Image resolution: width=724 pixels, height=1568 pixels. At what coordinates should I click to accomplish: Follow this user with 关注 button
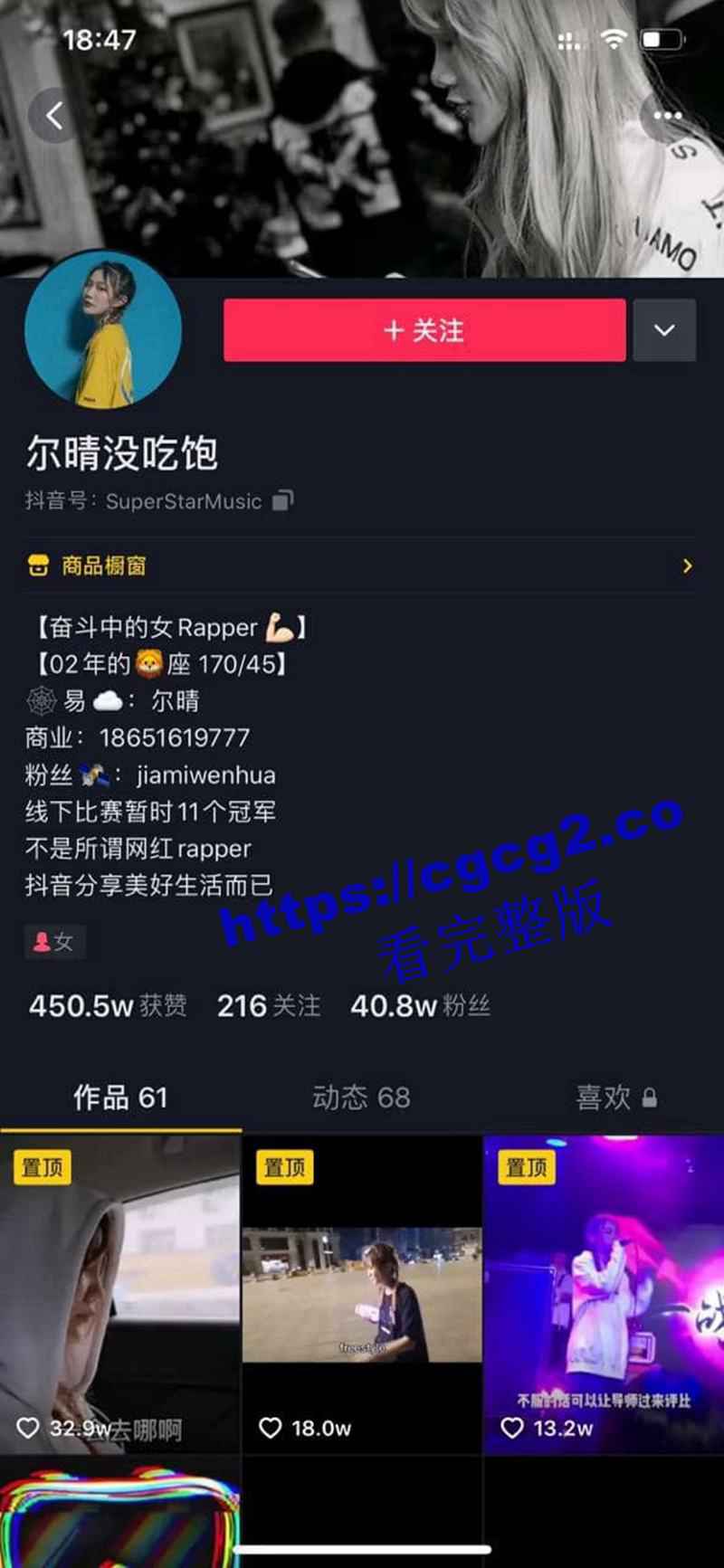(424, 330)
